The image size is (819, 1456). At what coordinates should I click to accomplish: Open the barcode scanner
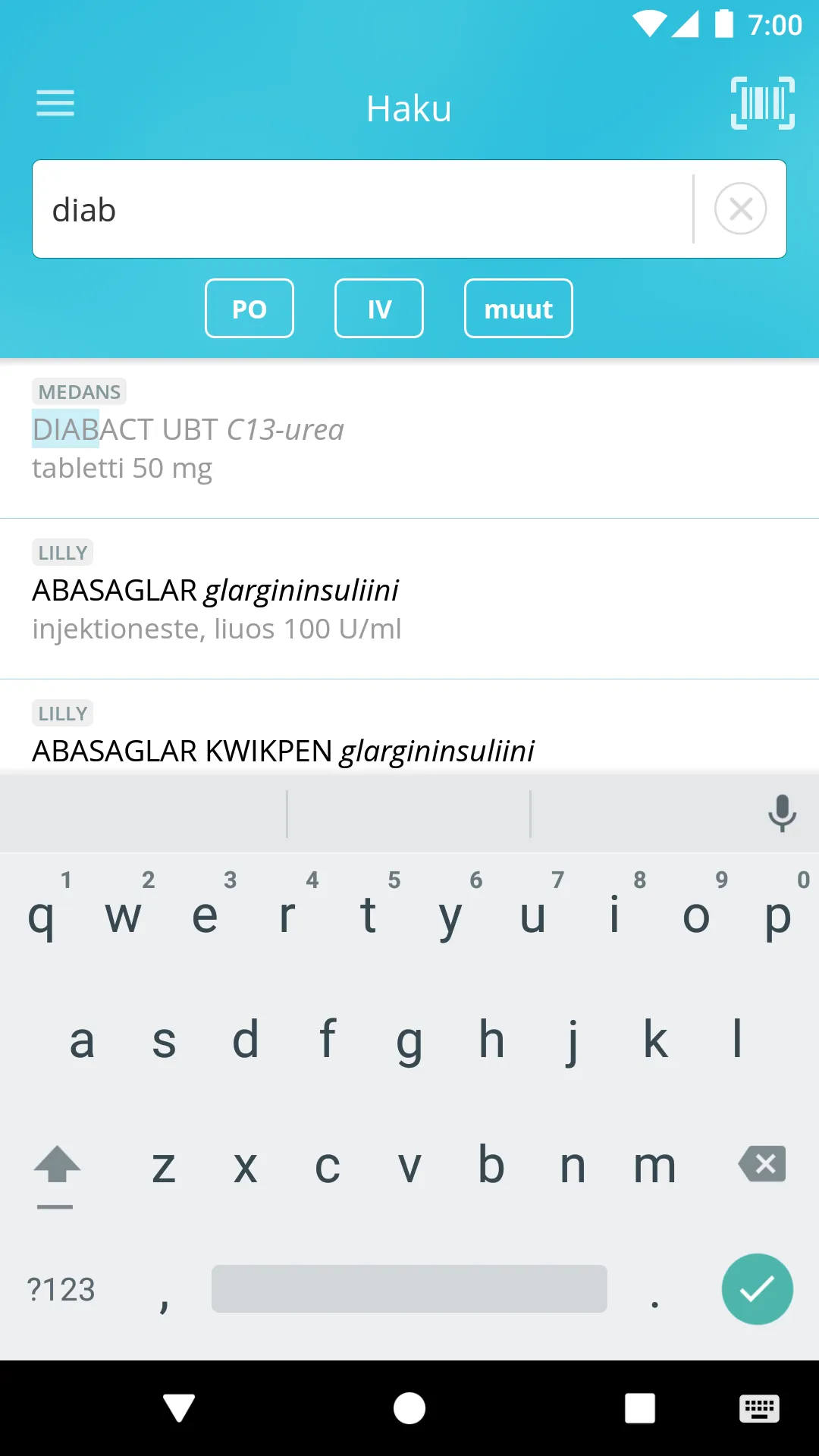762,103
